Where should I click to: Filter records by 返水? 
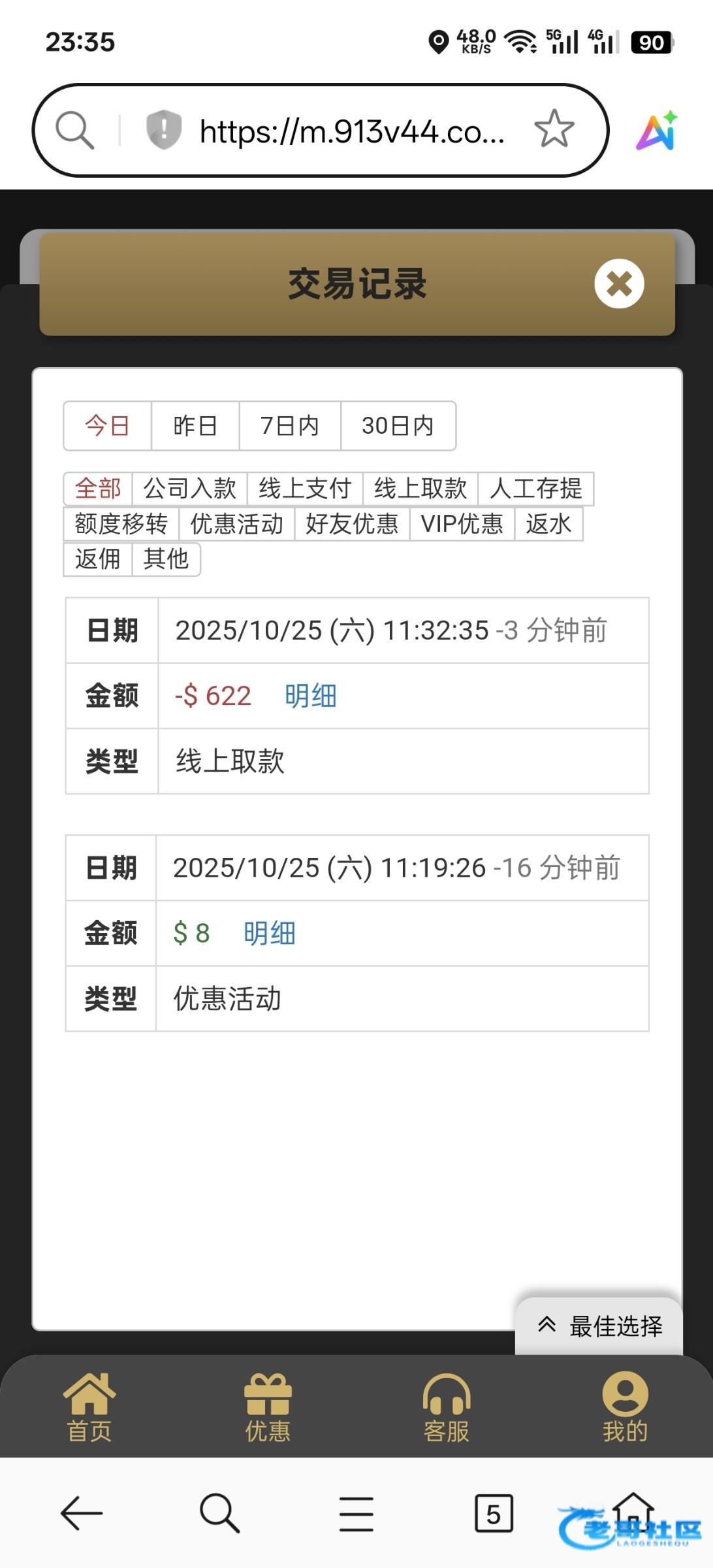[x=548, y=524]
